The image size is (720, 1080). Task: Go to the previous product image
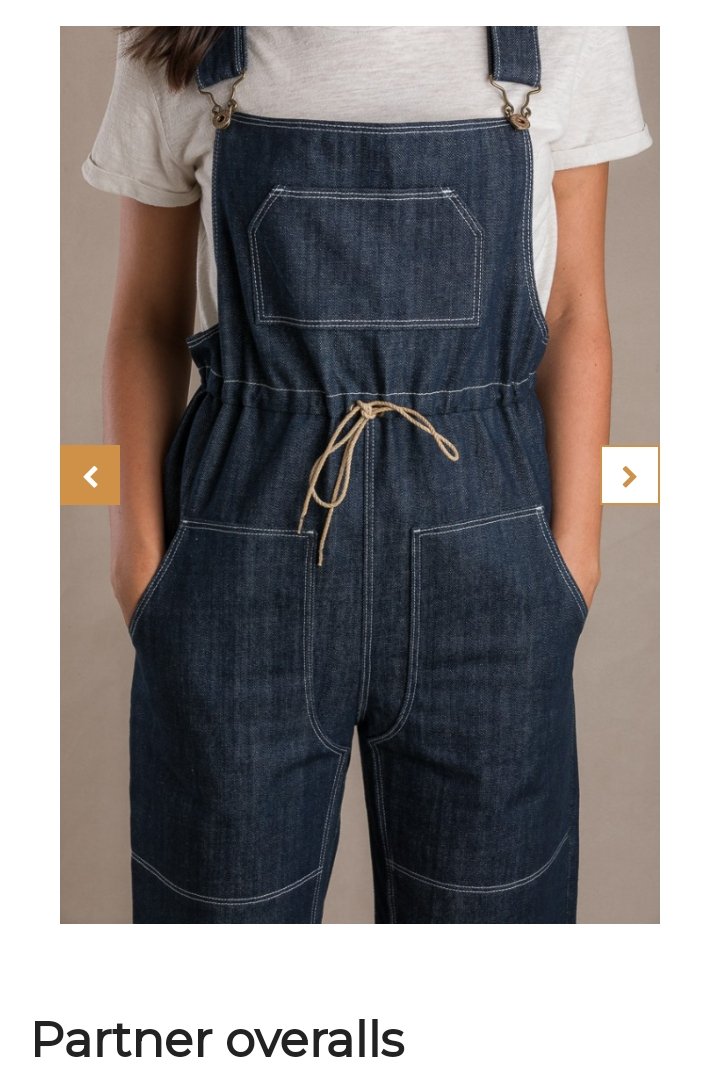coord(90,476)
